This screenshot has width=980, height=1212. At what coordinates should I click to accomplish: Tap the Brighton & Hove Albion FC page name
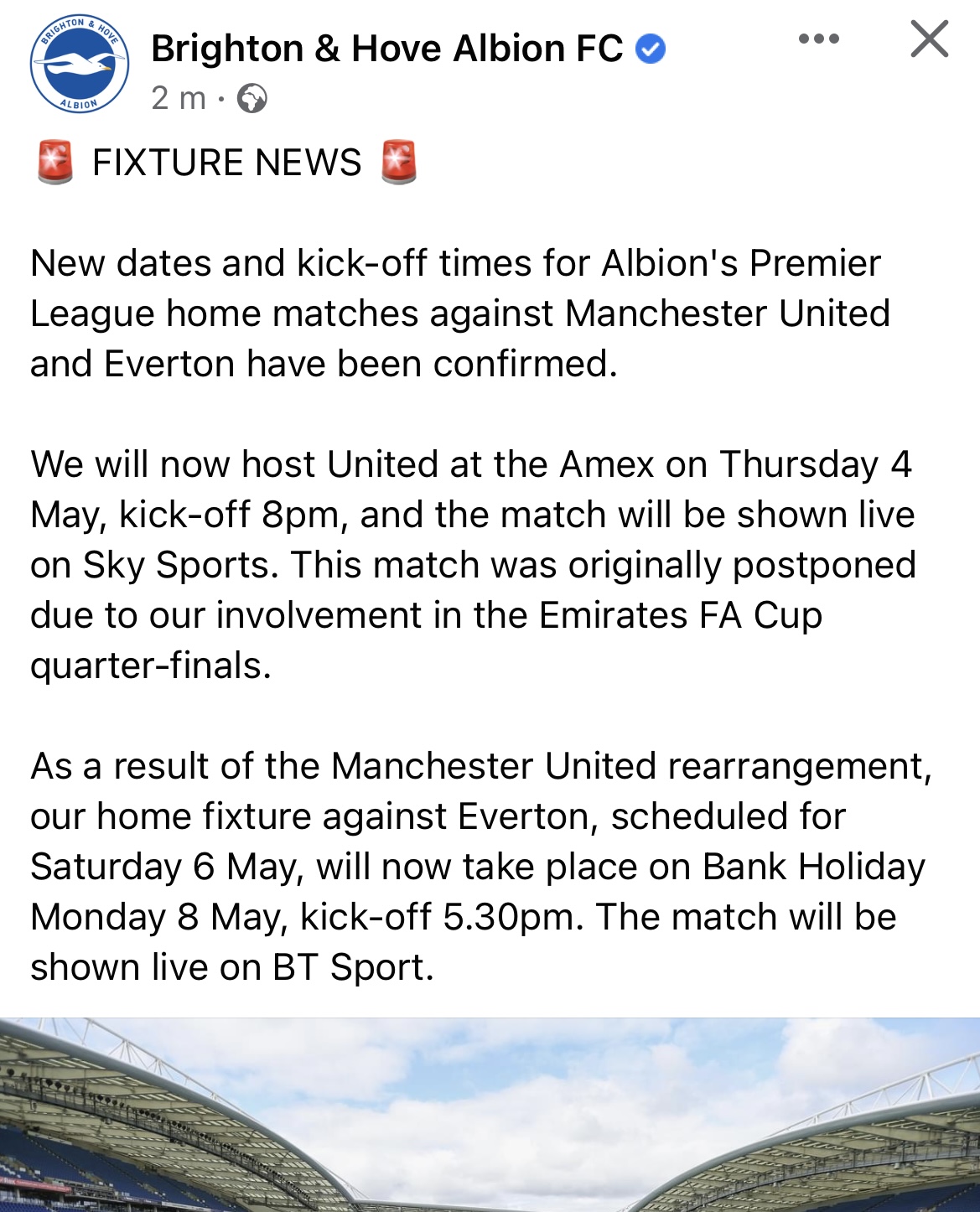pyautogui.click(x=386, y=49)
